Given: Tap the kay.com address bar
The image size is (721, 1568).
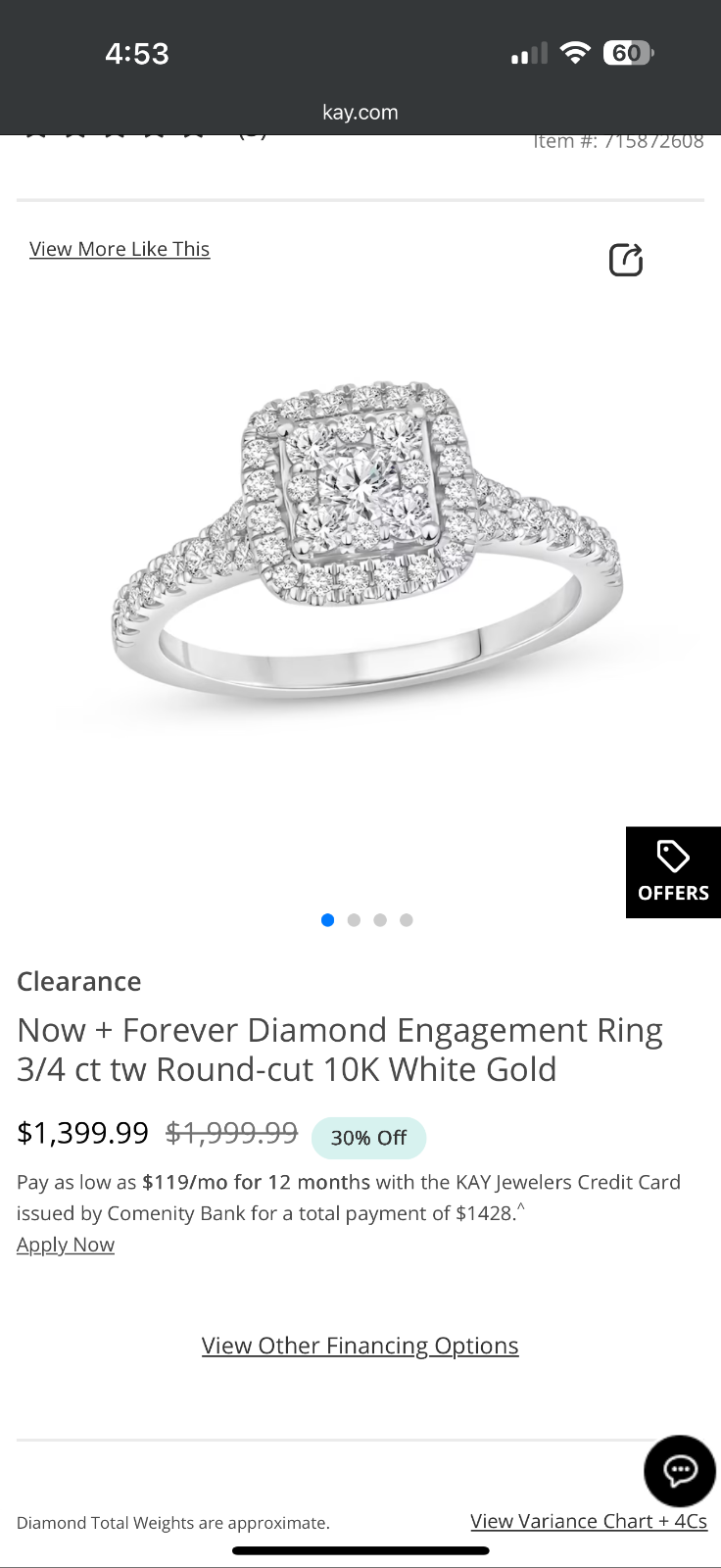Looking at the screenshot, I should 360,113.
